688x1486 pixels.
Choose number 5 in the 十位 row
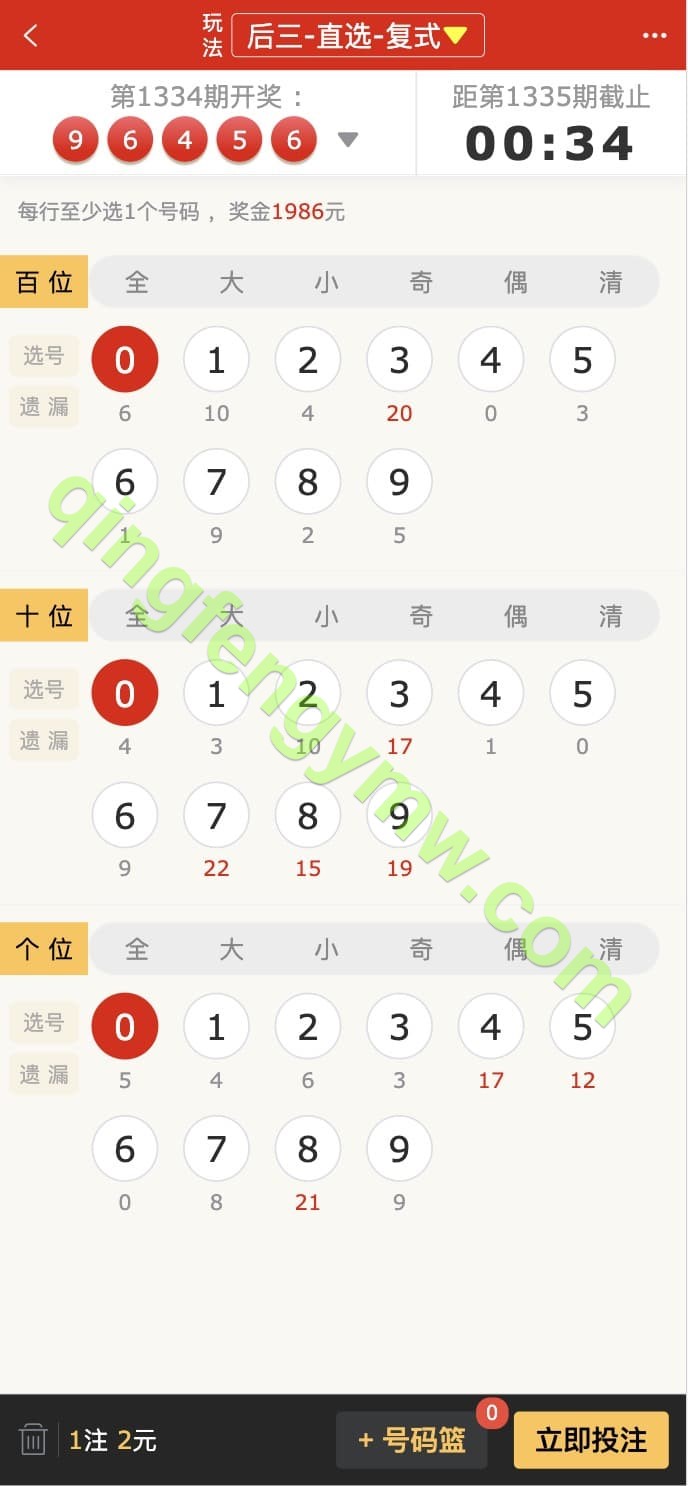(x=582, y=693)
